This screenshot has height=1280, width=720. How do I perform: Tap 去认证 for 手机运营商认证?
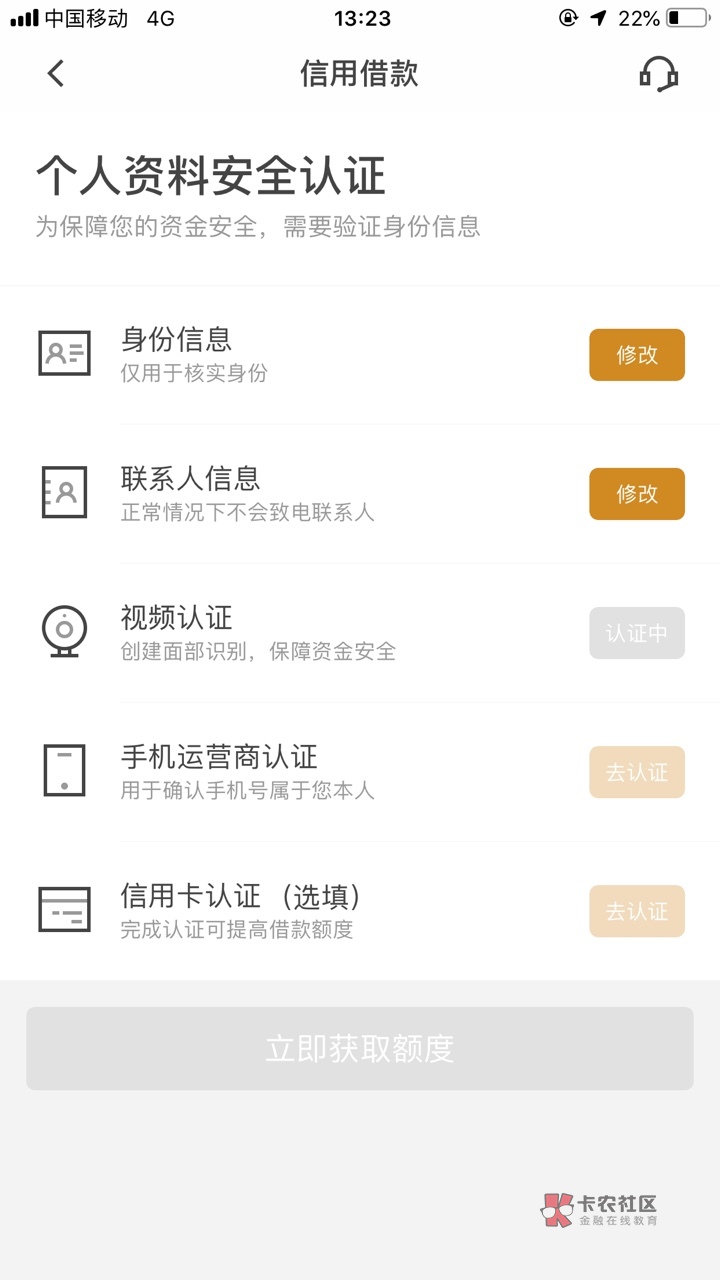click(x=636, y=772)
